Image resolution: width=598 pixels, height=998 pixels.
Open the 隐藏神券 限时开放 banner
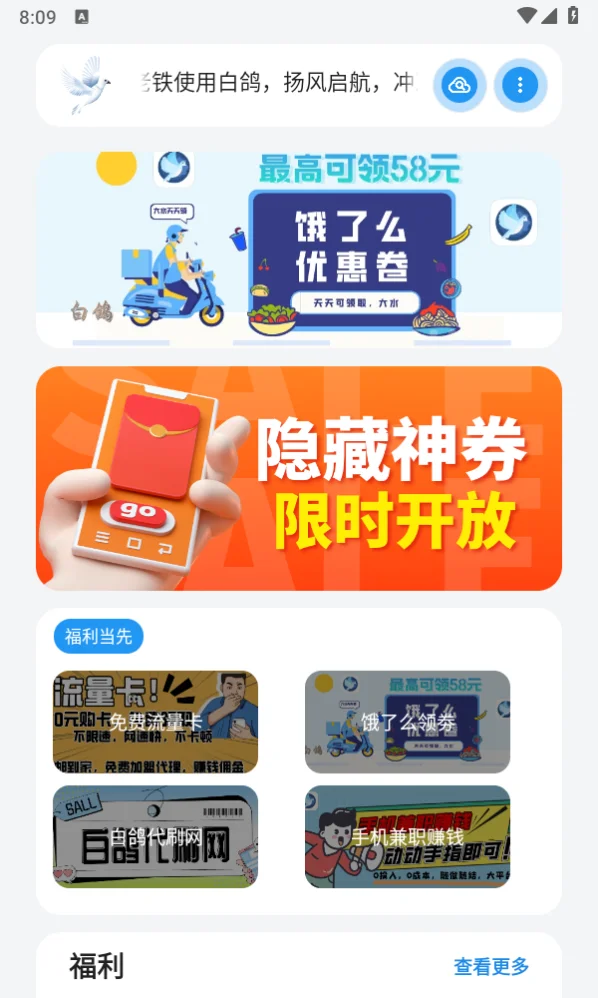[x=298, y=478]
